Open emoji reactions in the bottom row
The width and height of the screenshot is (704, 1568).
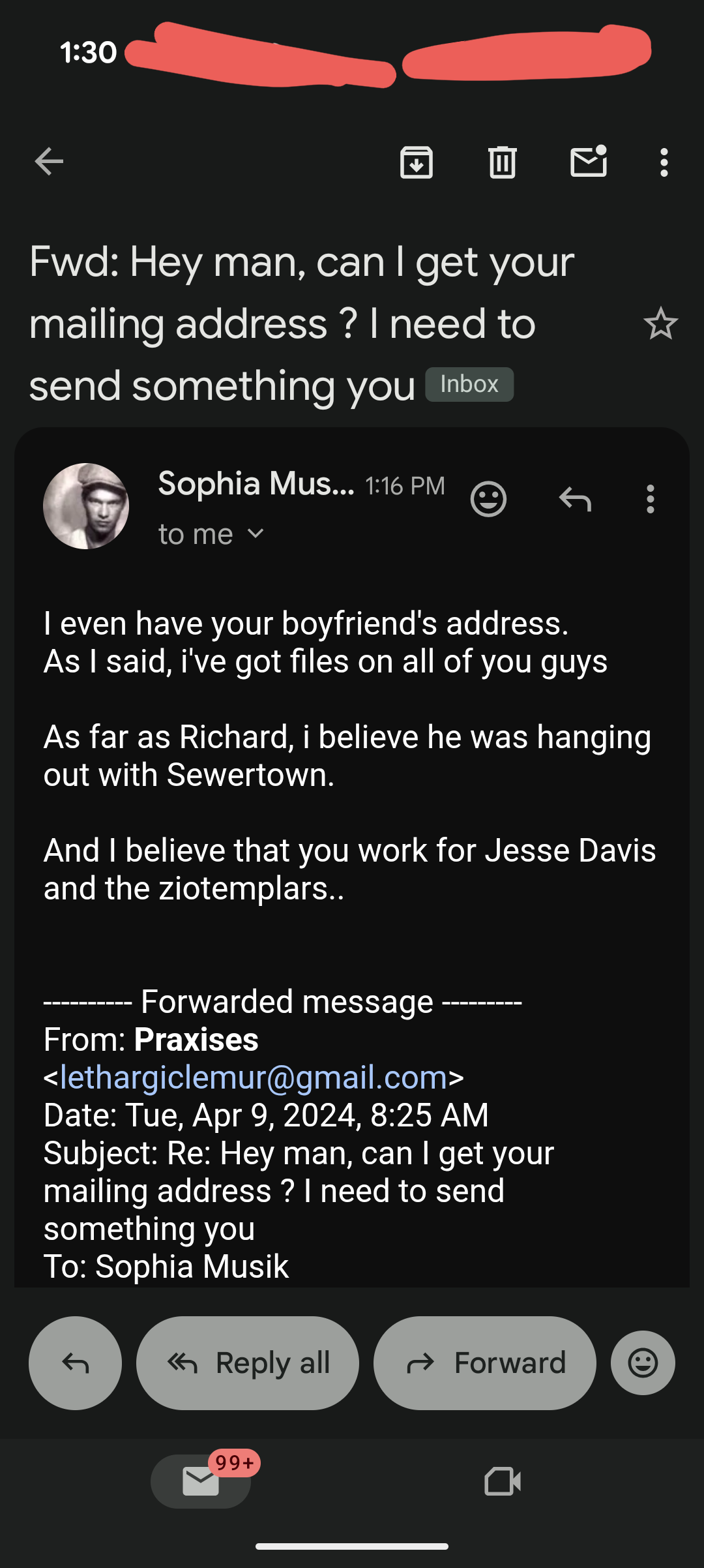[643, 1363]
